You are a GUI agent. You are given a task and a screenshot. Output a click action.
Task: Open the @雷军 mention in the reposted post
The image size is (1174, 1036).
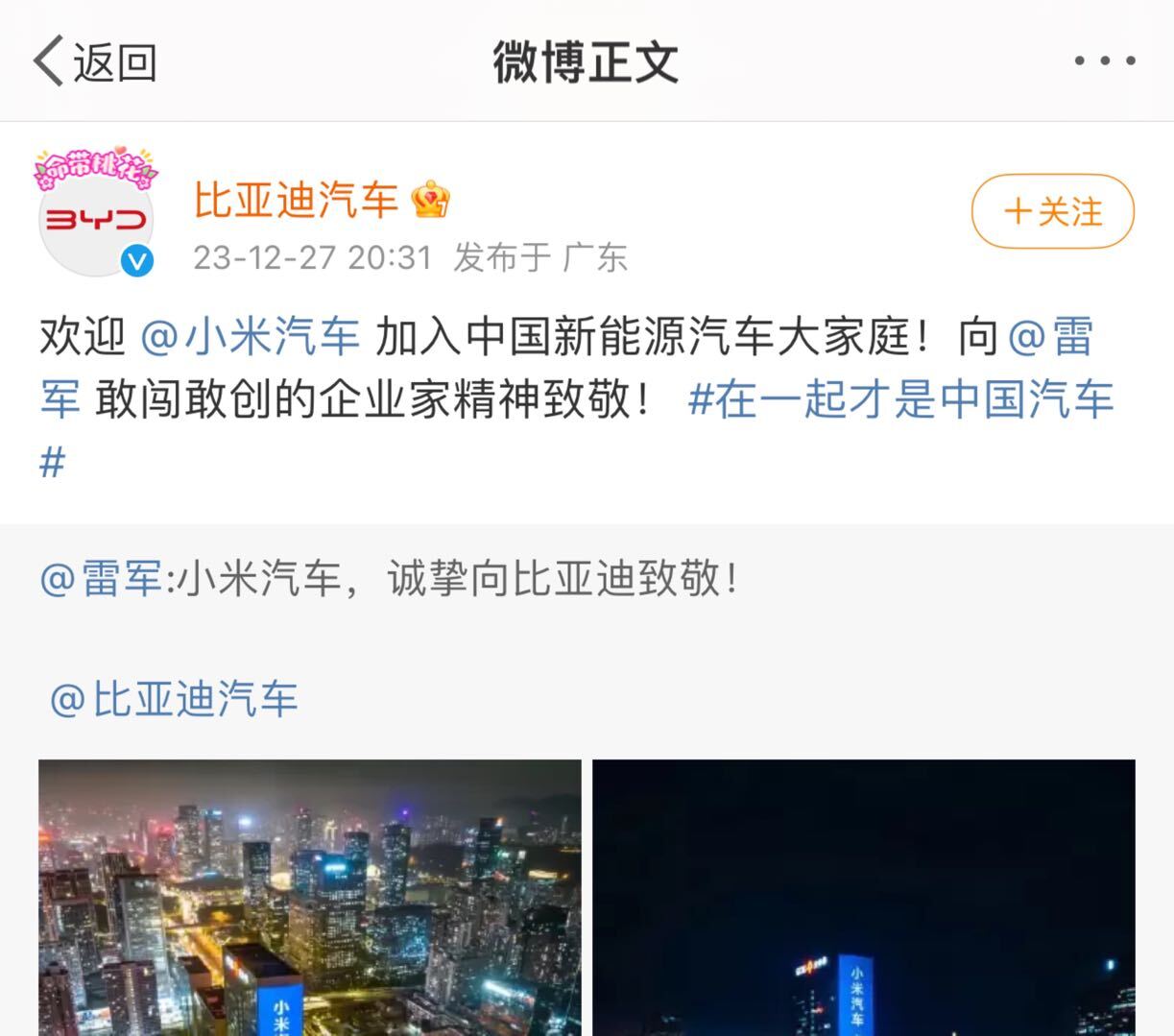click(x=100, y=579)
